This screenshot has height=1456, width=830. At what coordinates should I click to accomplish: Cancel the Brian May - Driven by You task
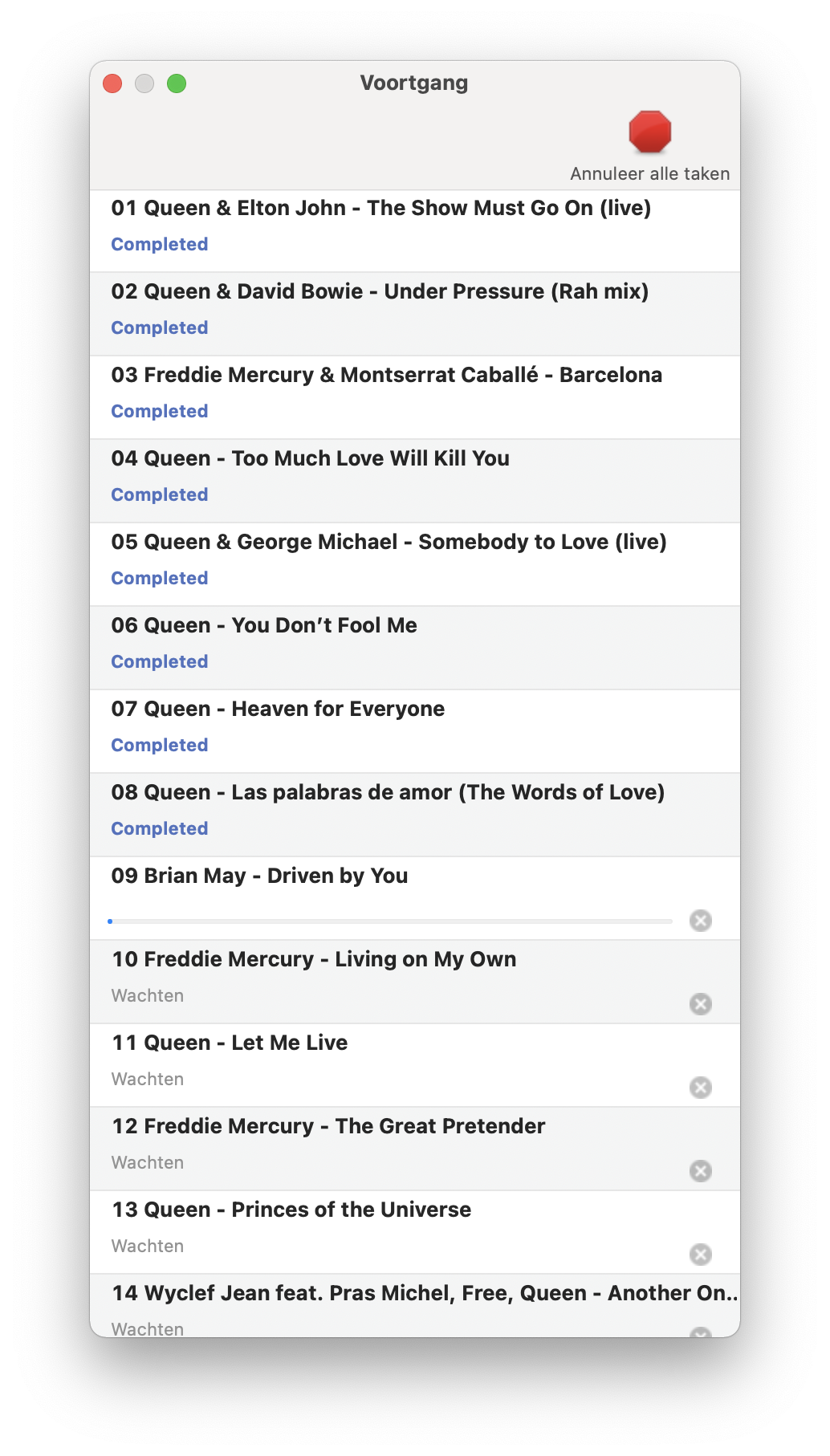pyautogui.click(x=701, y=921)
